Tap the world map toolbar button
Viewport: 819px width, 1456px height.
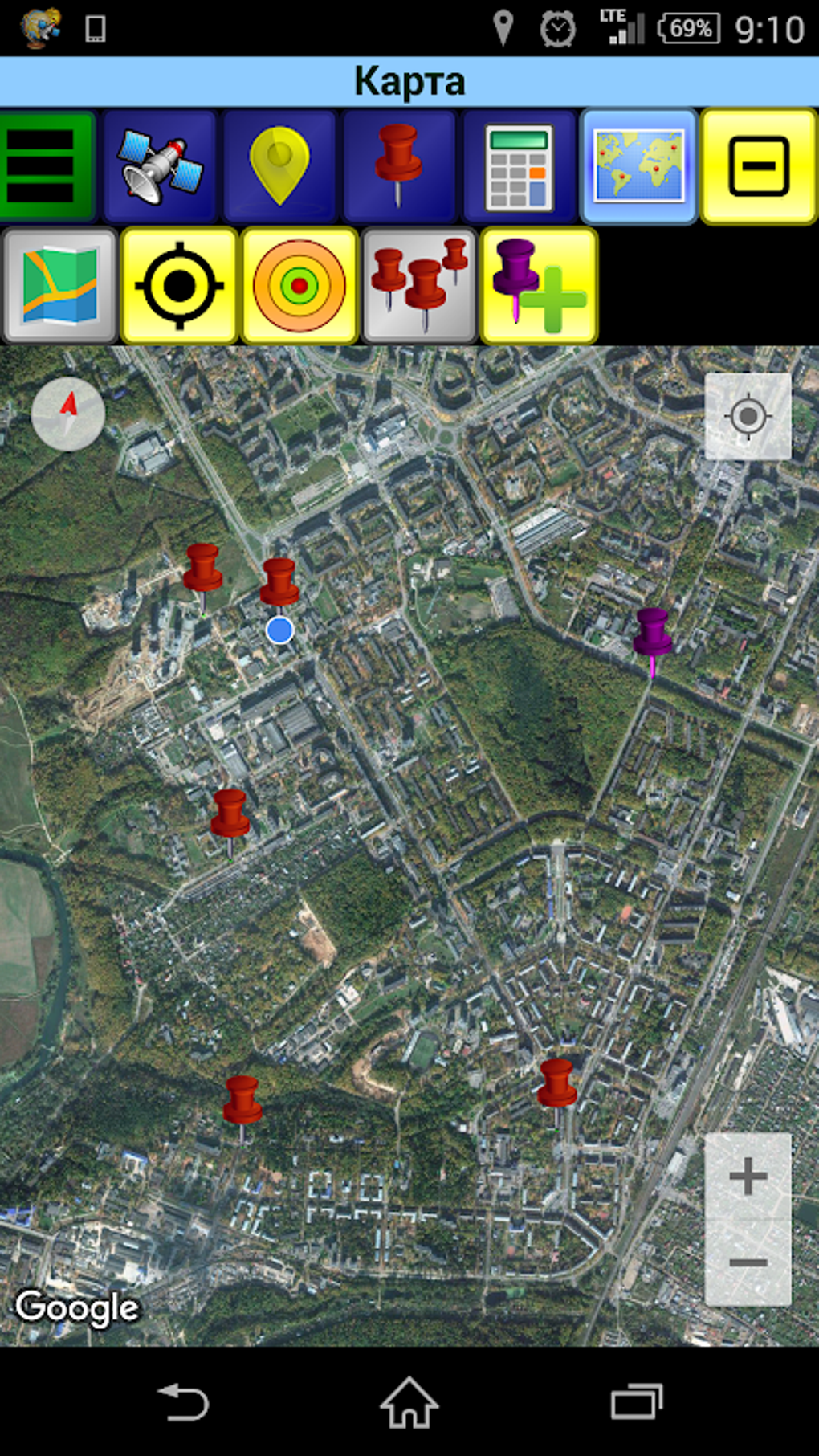point(638,166)
